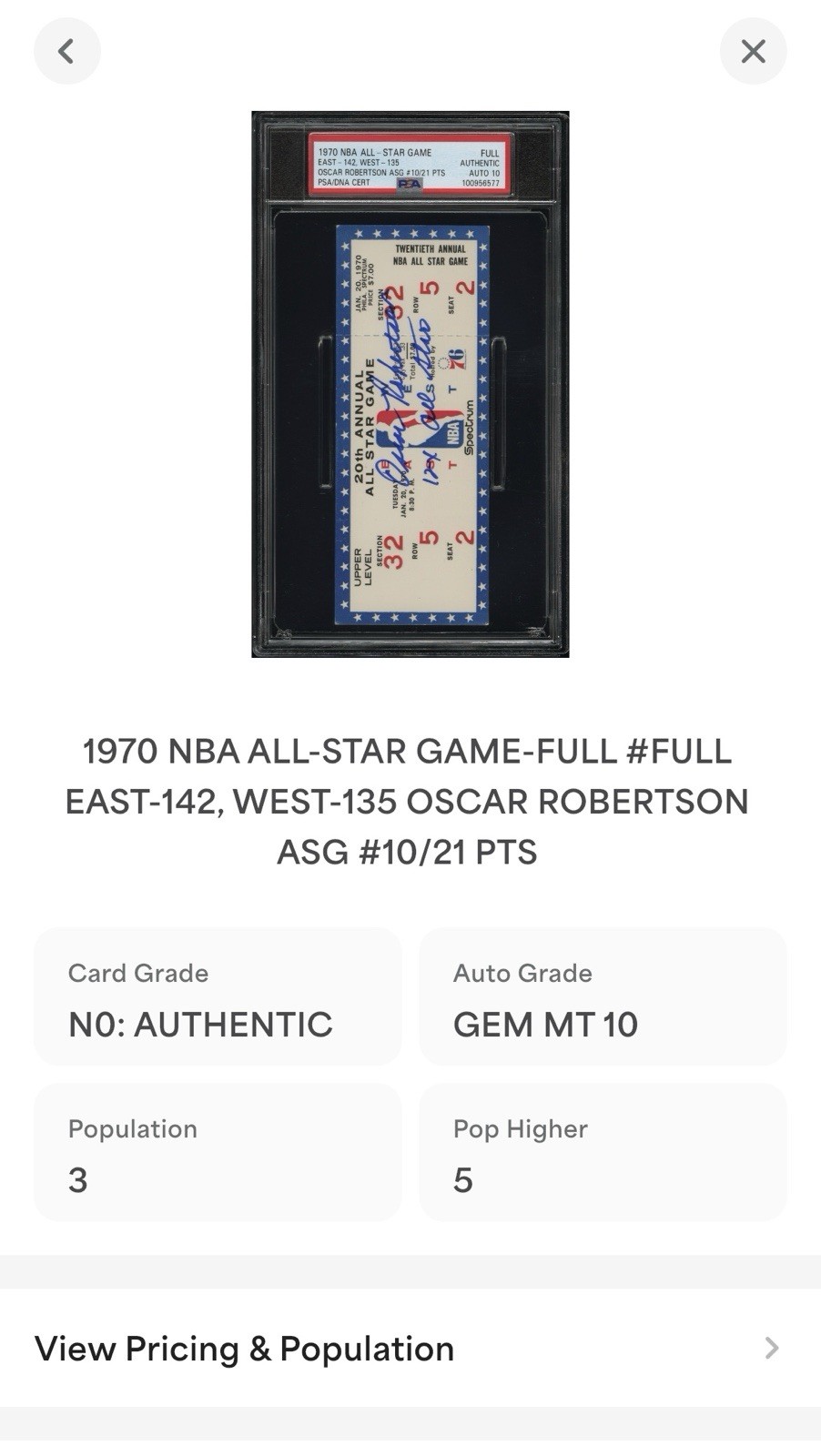The image size is (821, 1456).
Task: Open the graded ticket image
Action: [x=410, y=384]
